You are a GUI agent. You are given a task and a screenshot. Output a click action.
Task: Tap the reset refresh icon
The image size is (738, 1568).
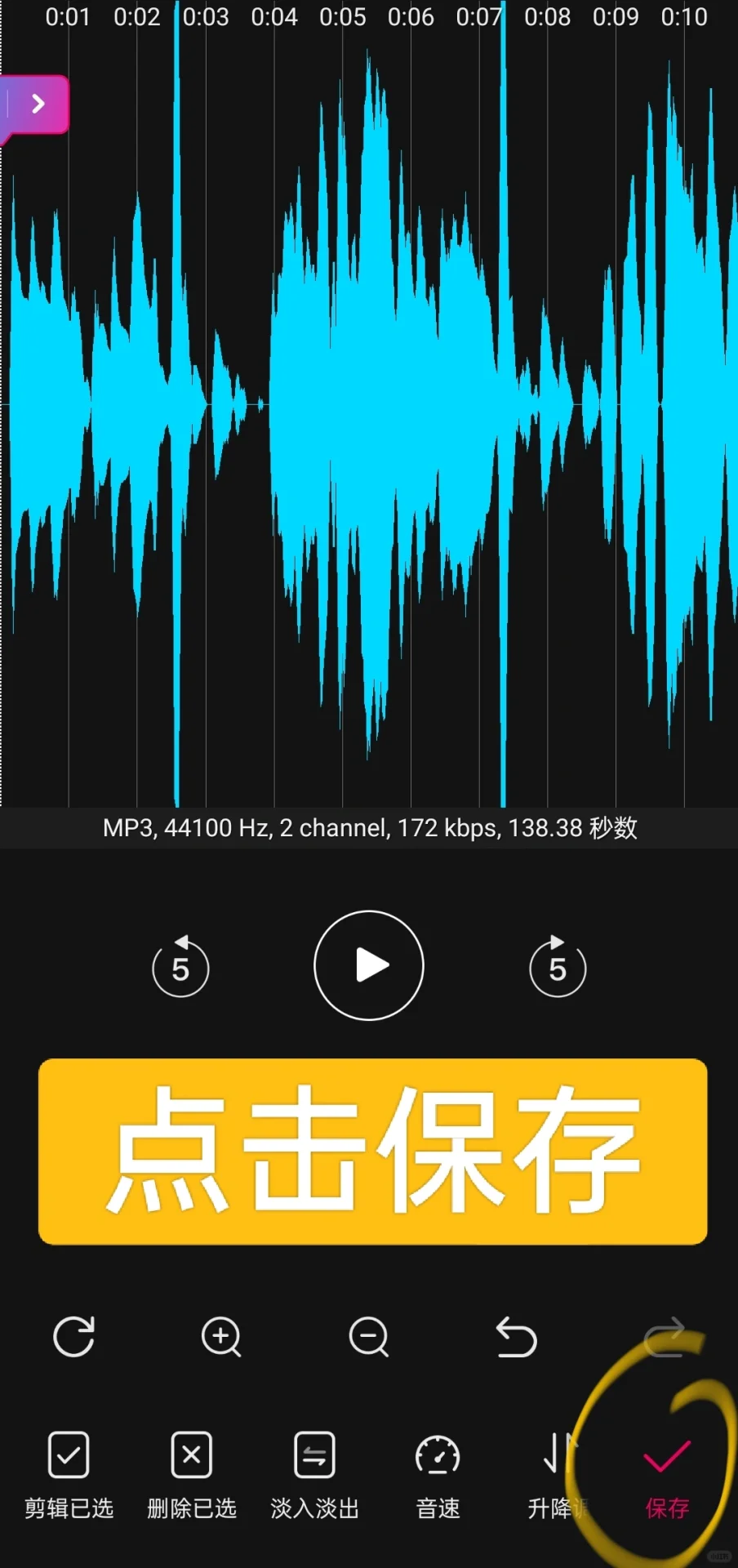[x=73, y=1337]
